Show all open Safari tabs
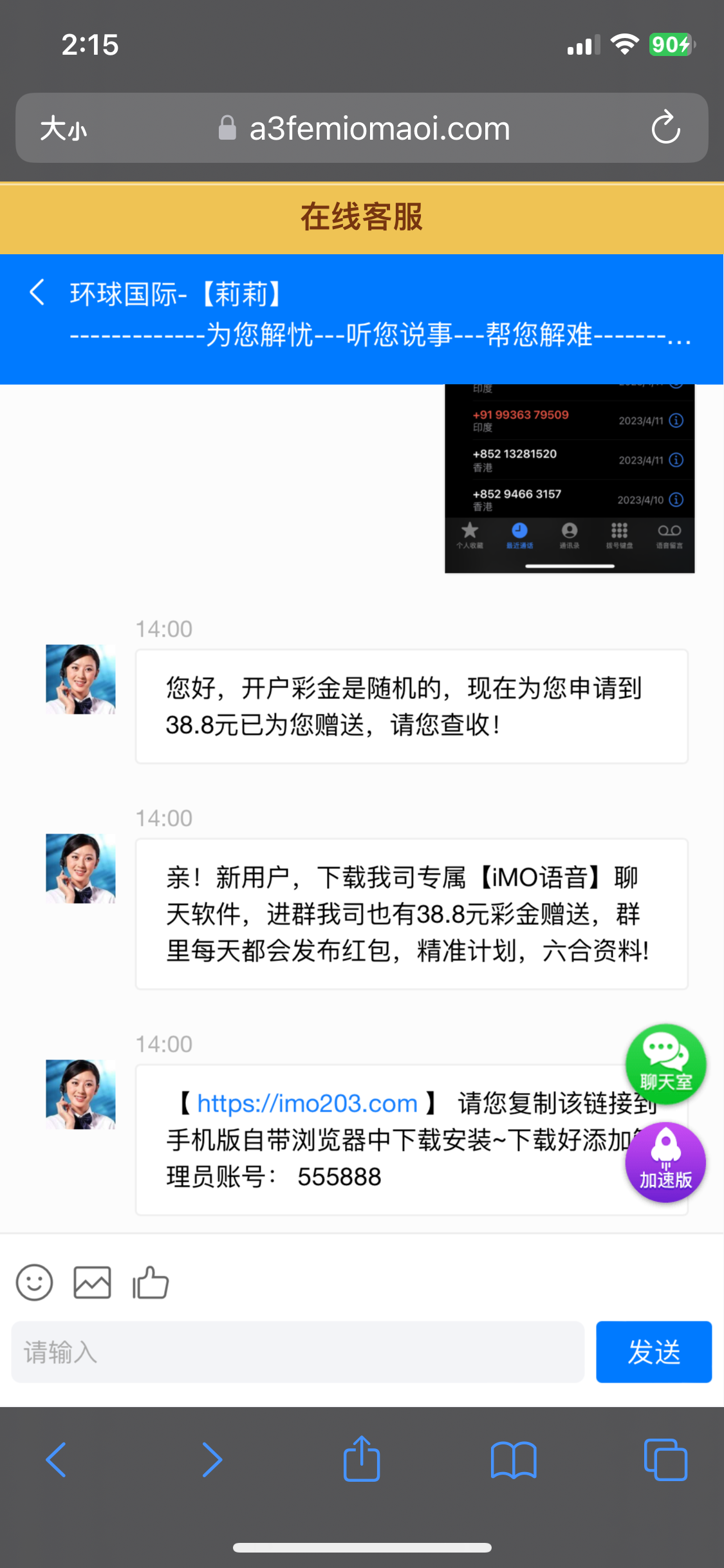Screen dimensions: 724x1568 [x=665, y=1459]
